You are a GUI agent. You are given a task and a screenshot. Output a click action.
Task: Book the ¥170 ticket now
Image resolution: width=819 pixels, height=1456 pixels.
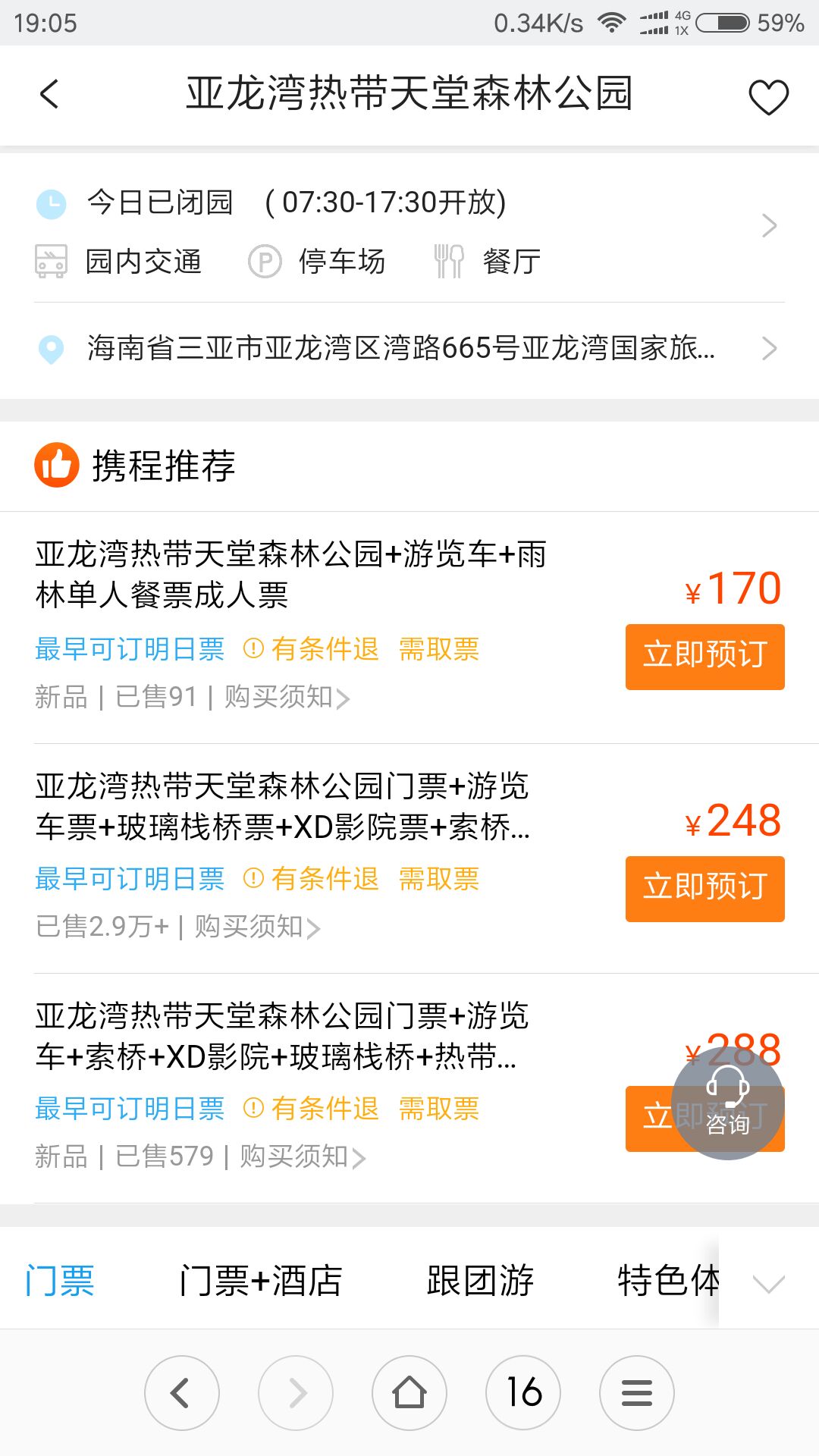(704, 657)
